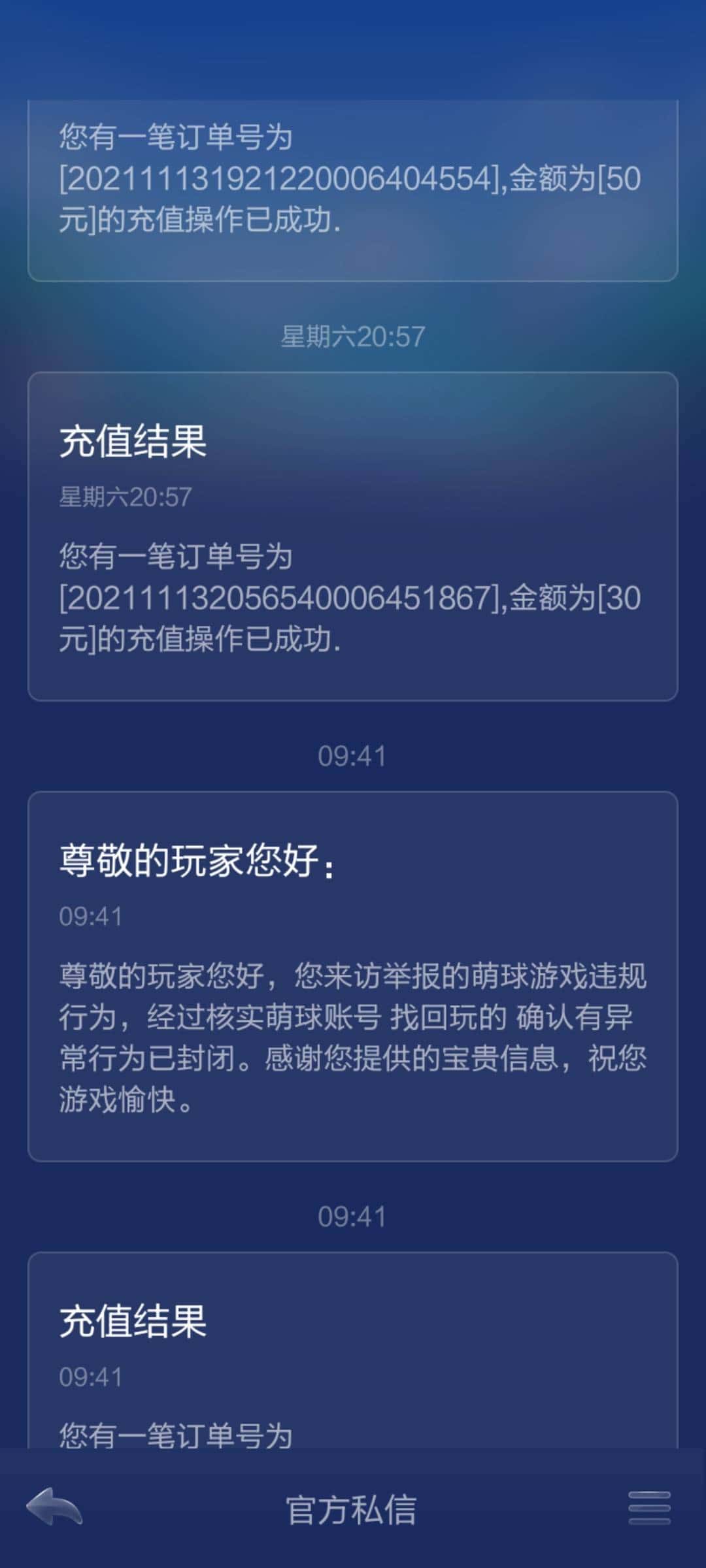Select the account violation reply about 萌球游戏

pyautogui.click(x=353, y=1019)
